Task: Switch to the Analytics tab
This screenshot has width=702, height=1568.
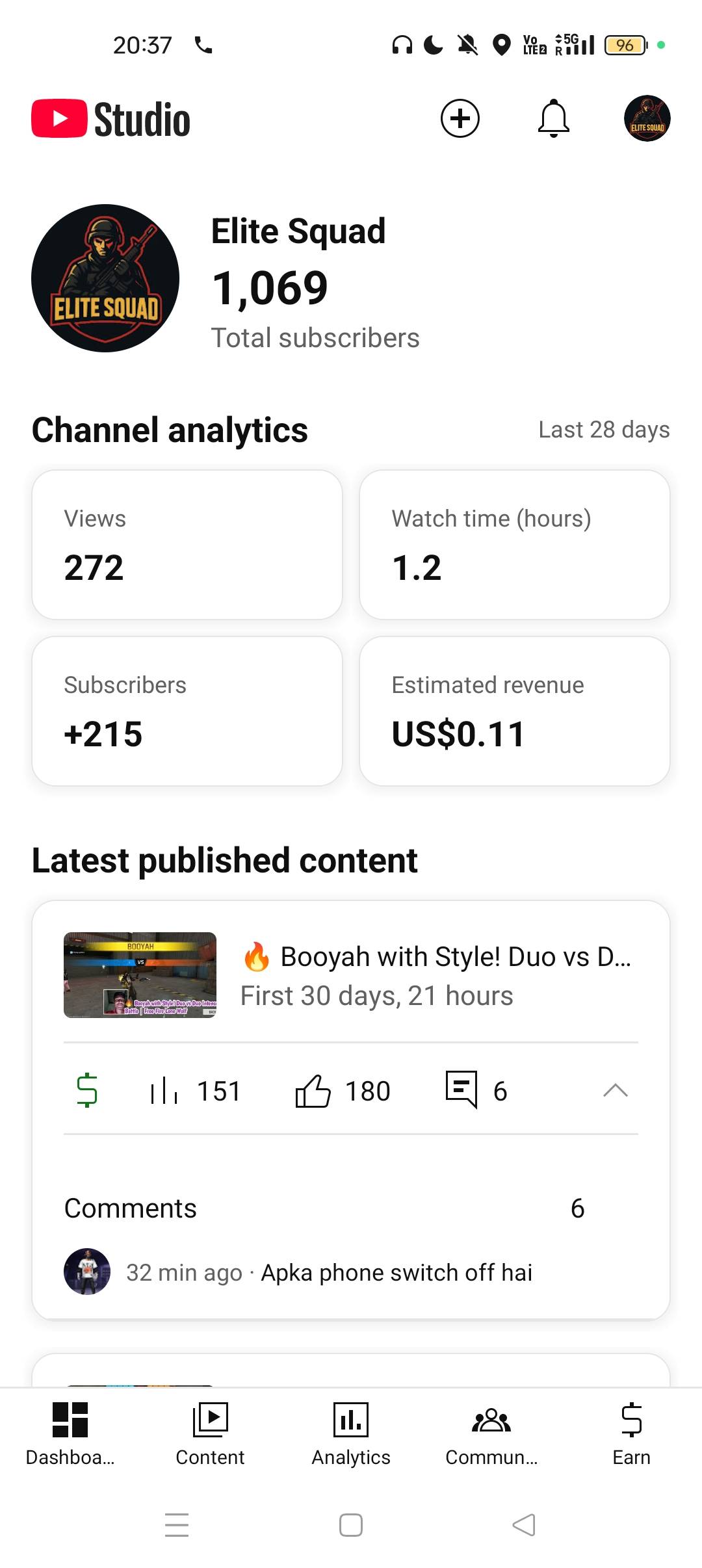Action: (x=351, y=1433)
